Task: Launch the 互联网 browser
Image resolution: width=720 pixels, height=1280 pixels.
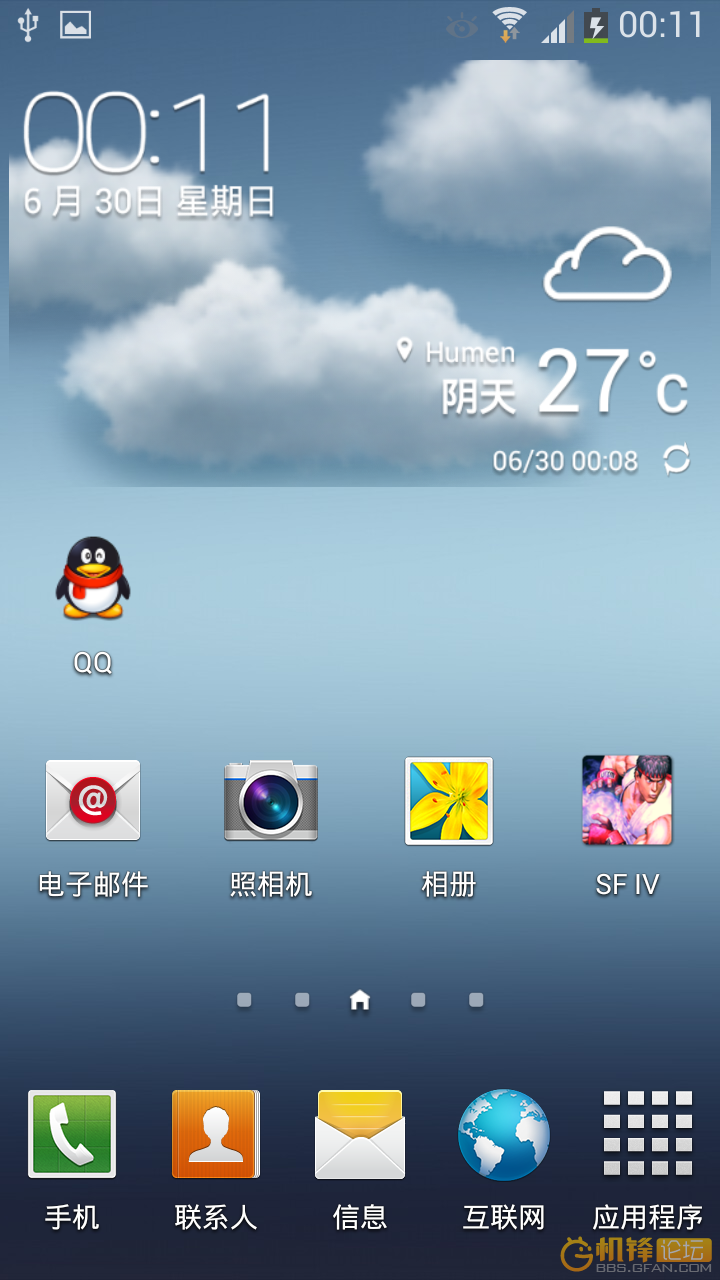Action: (x=504, y=1134)
